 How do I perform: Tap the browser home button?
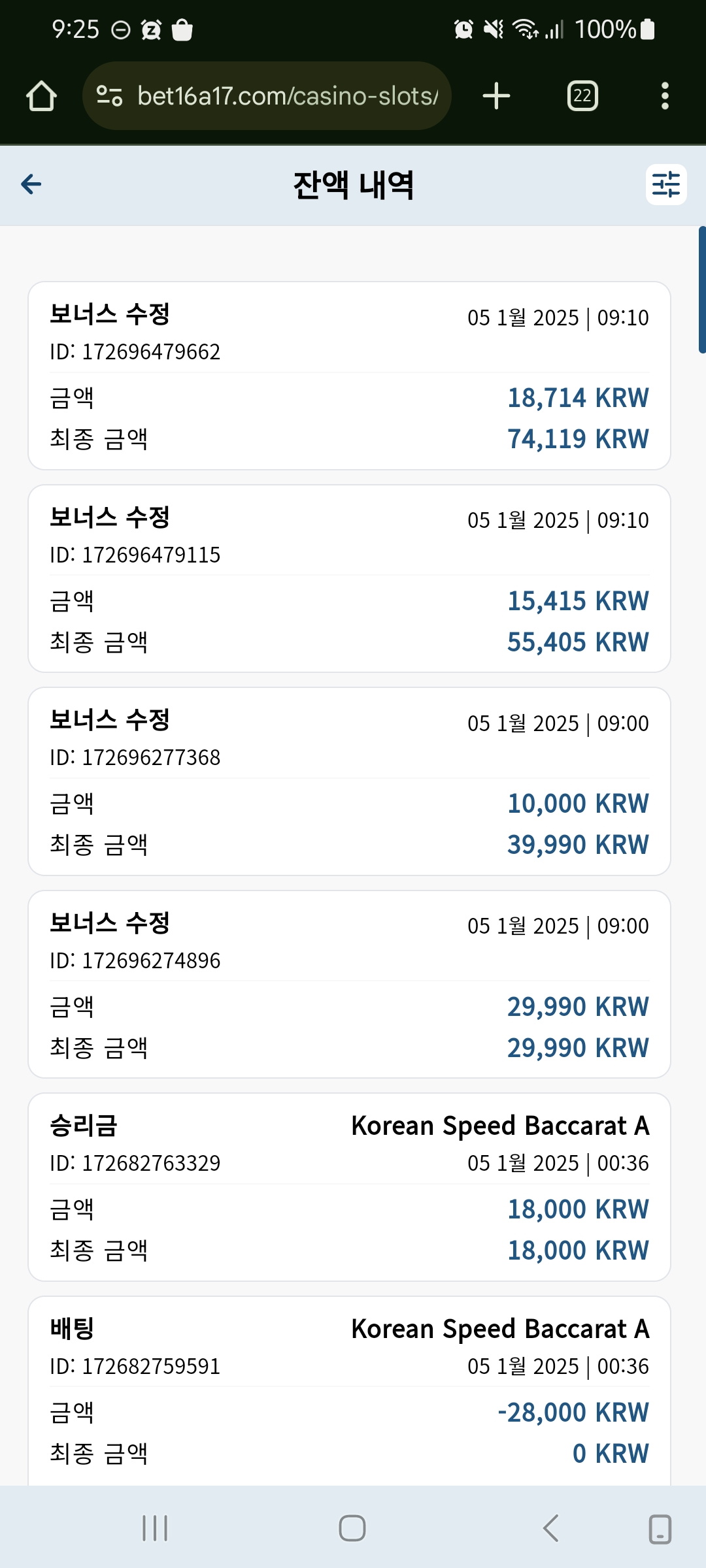coord(41,96)
